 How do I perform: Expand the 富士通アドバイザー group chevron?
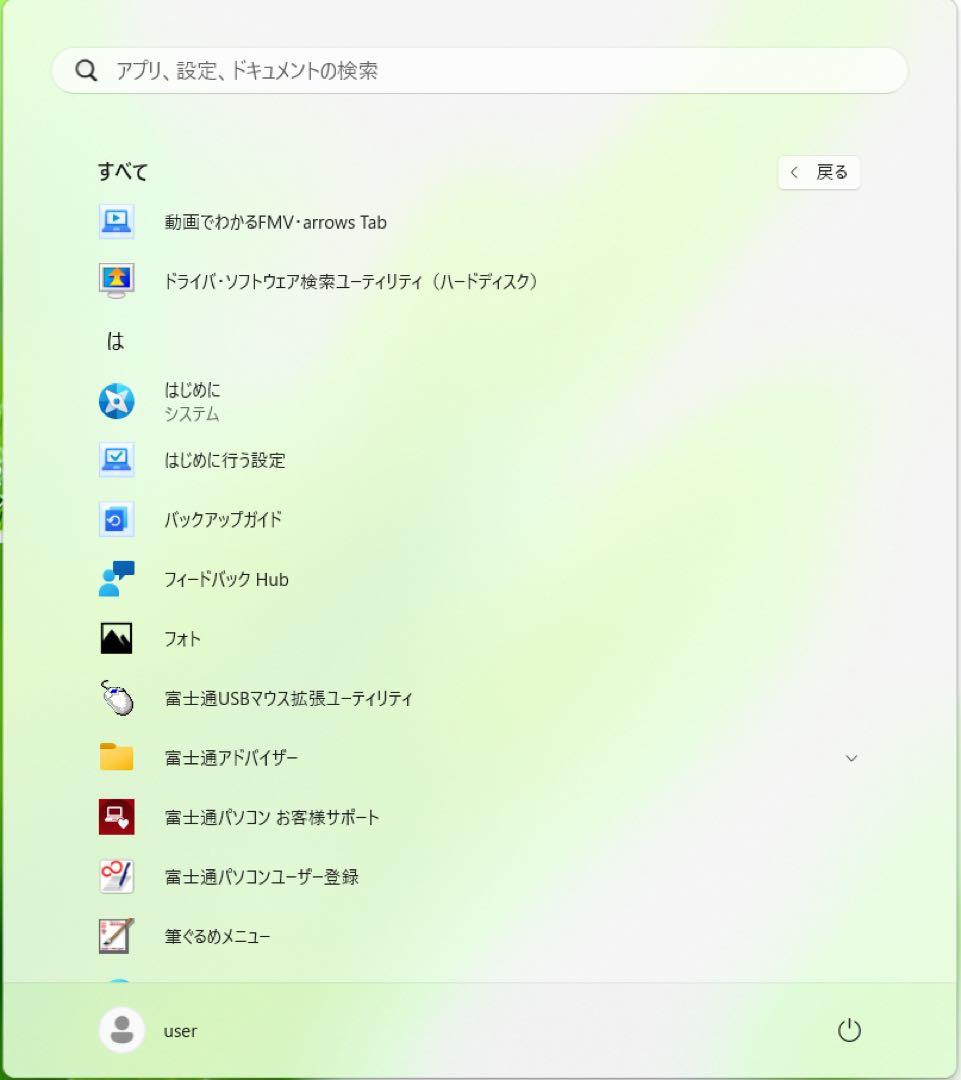(852, 758)
